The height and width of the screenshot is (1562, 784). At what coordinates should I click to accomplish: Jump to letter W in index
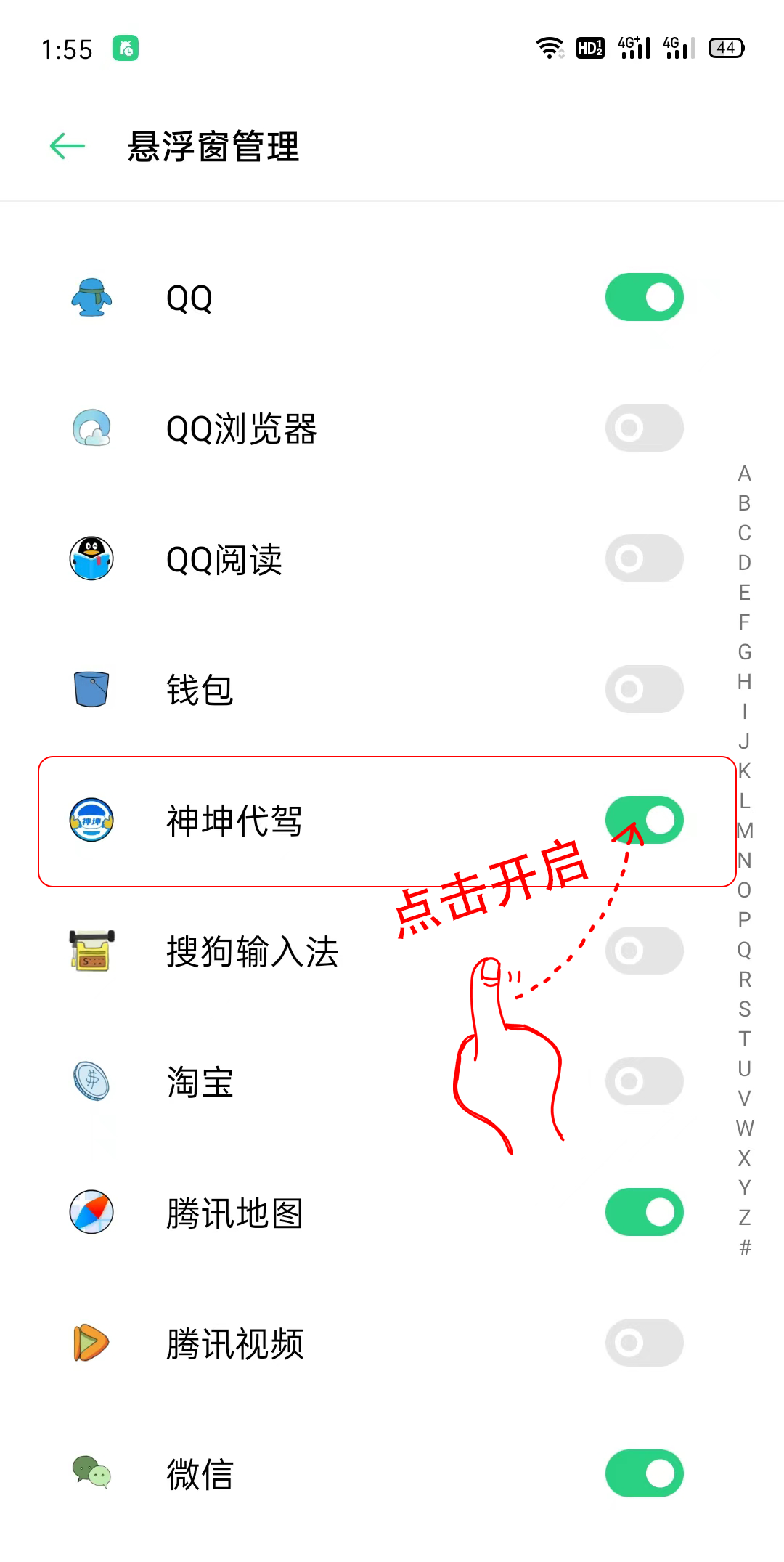click(x=744, y=1128)
